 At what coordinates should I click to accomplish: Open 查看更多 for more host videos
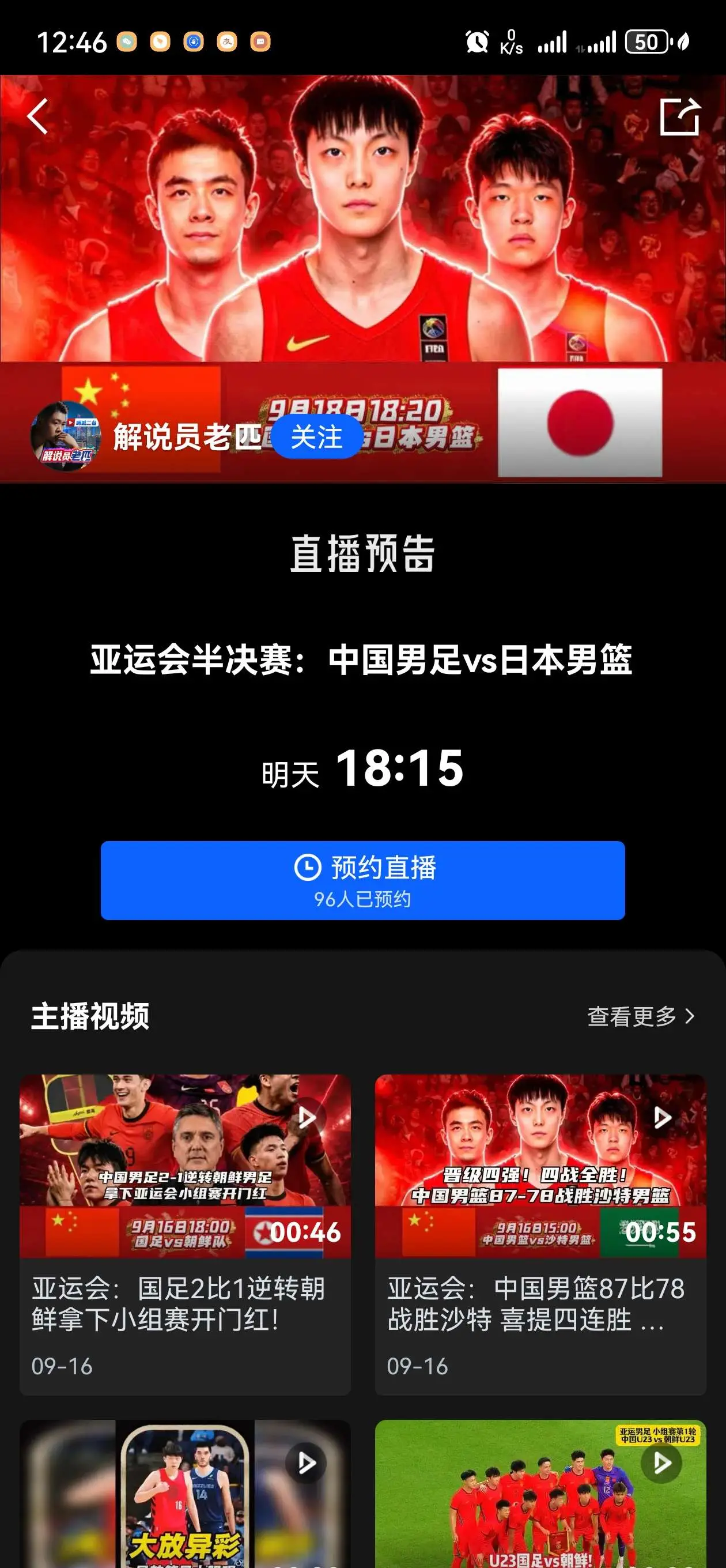tap(641, 1016)
